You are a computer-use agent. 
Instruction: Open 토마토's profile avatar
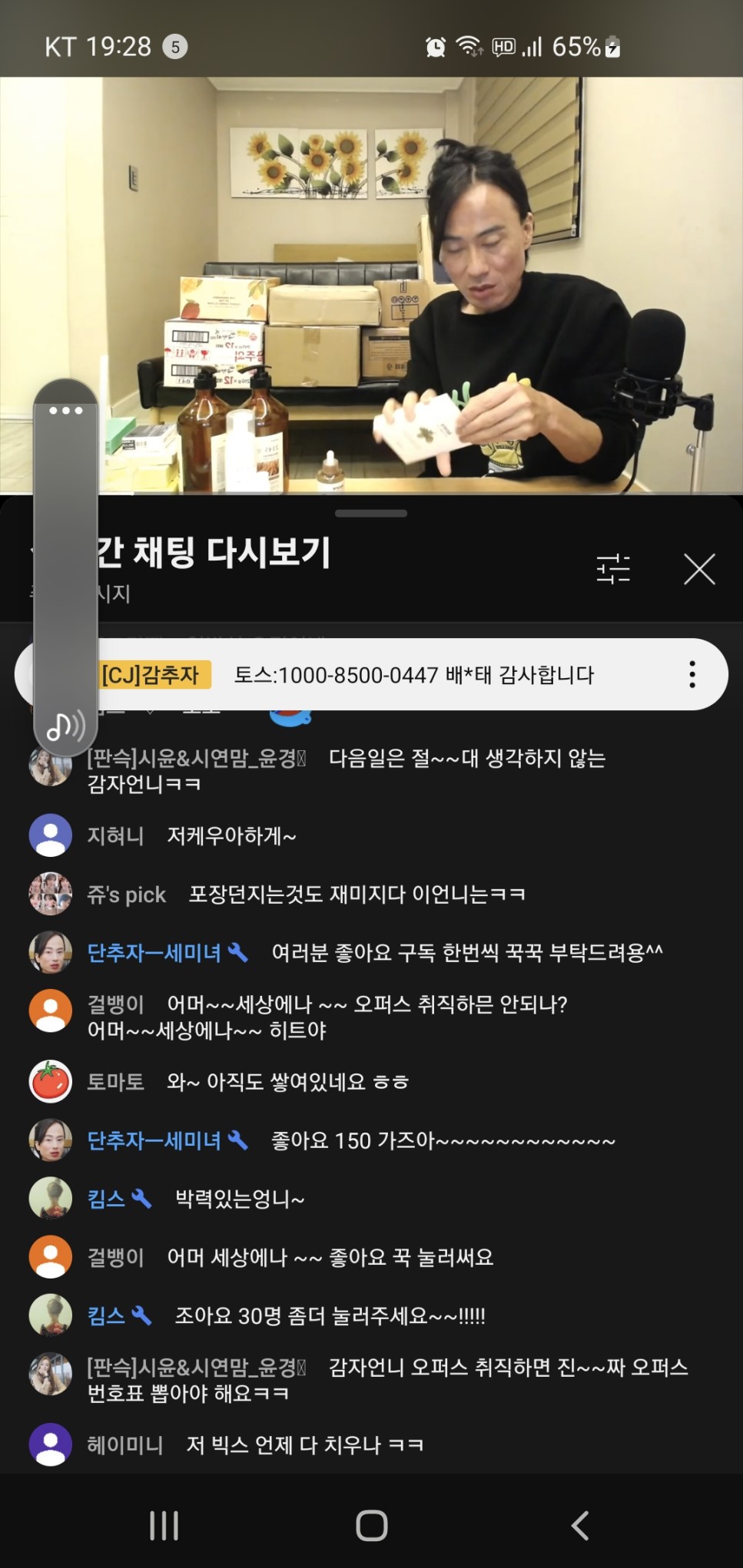coord(51,1082)
